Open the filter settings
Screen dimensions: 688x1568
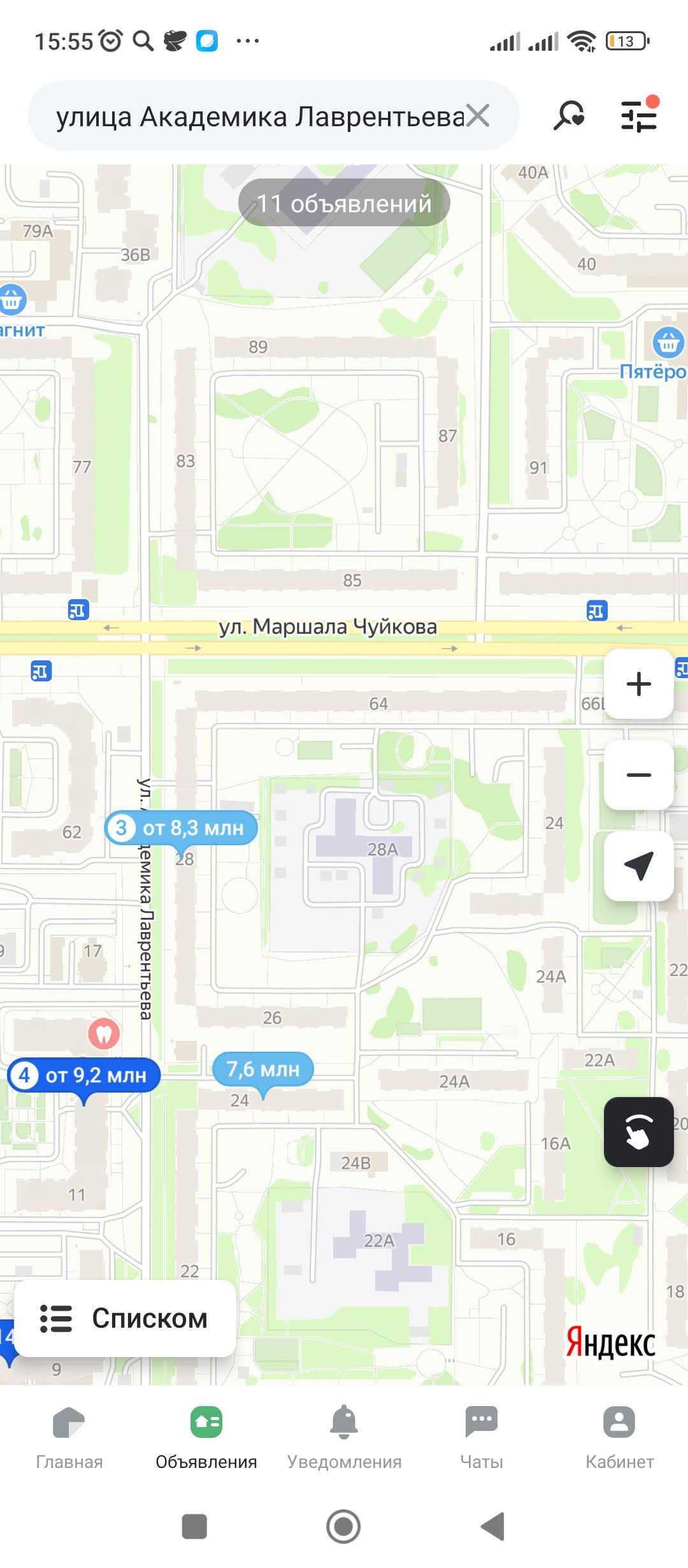(639, 116)
